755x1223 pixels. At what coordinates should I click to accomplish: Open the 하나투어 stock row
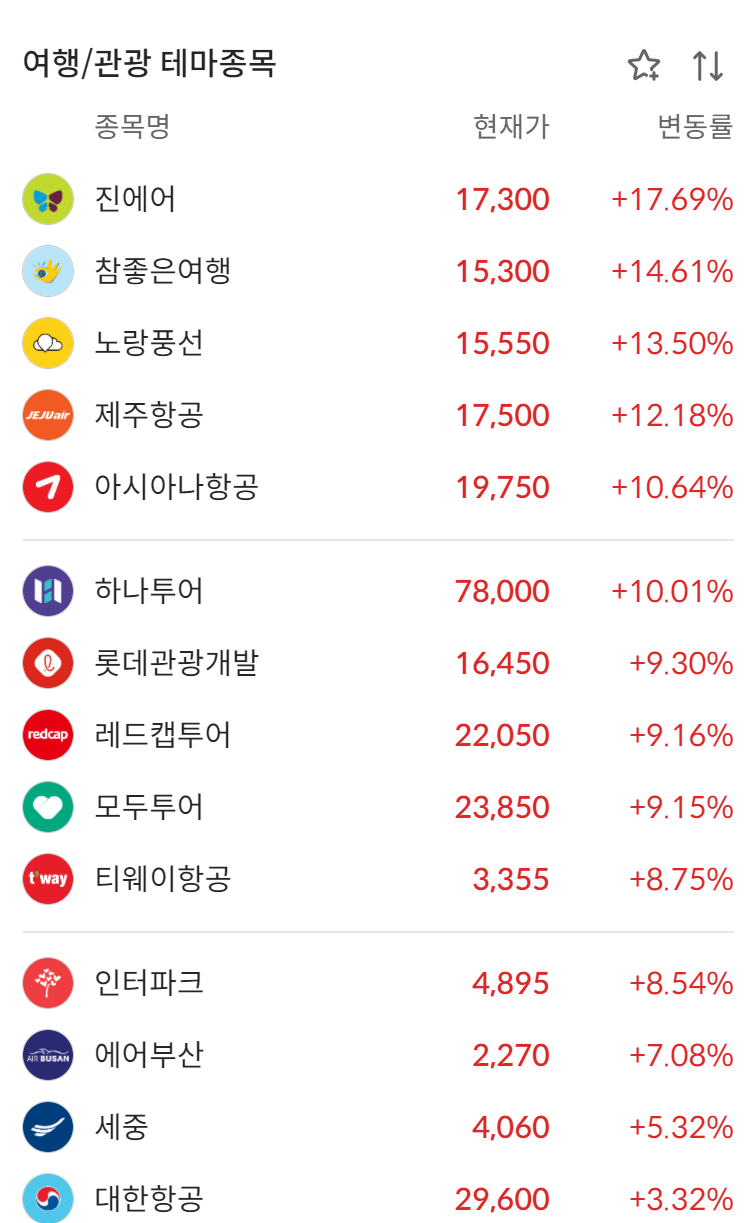coord(378,591)
